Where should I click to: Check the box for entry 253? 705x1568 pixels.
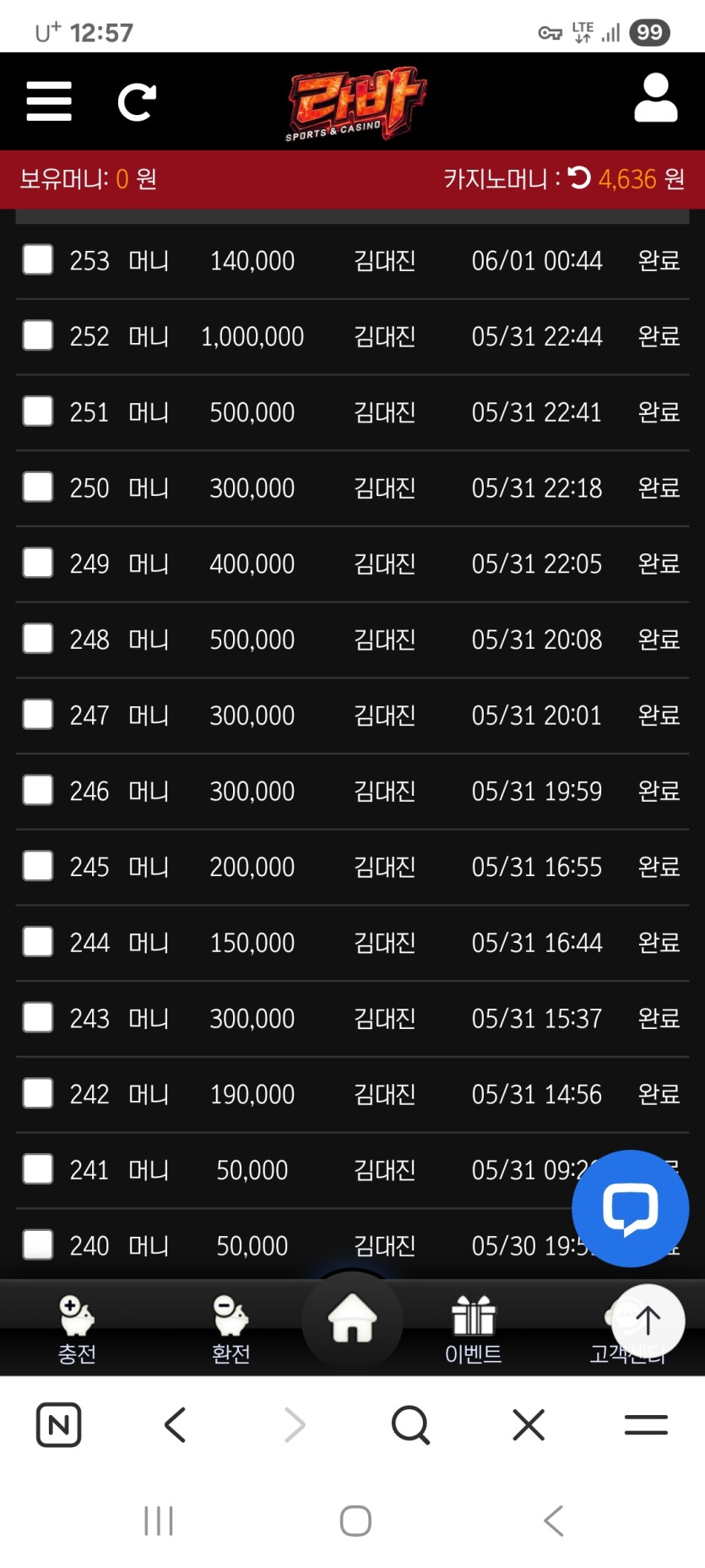pyautogui.click(x=38, y=260)
